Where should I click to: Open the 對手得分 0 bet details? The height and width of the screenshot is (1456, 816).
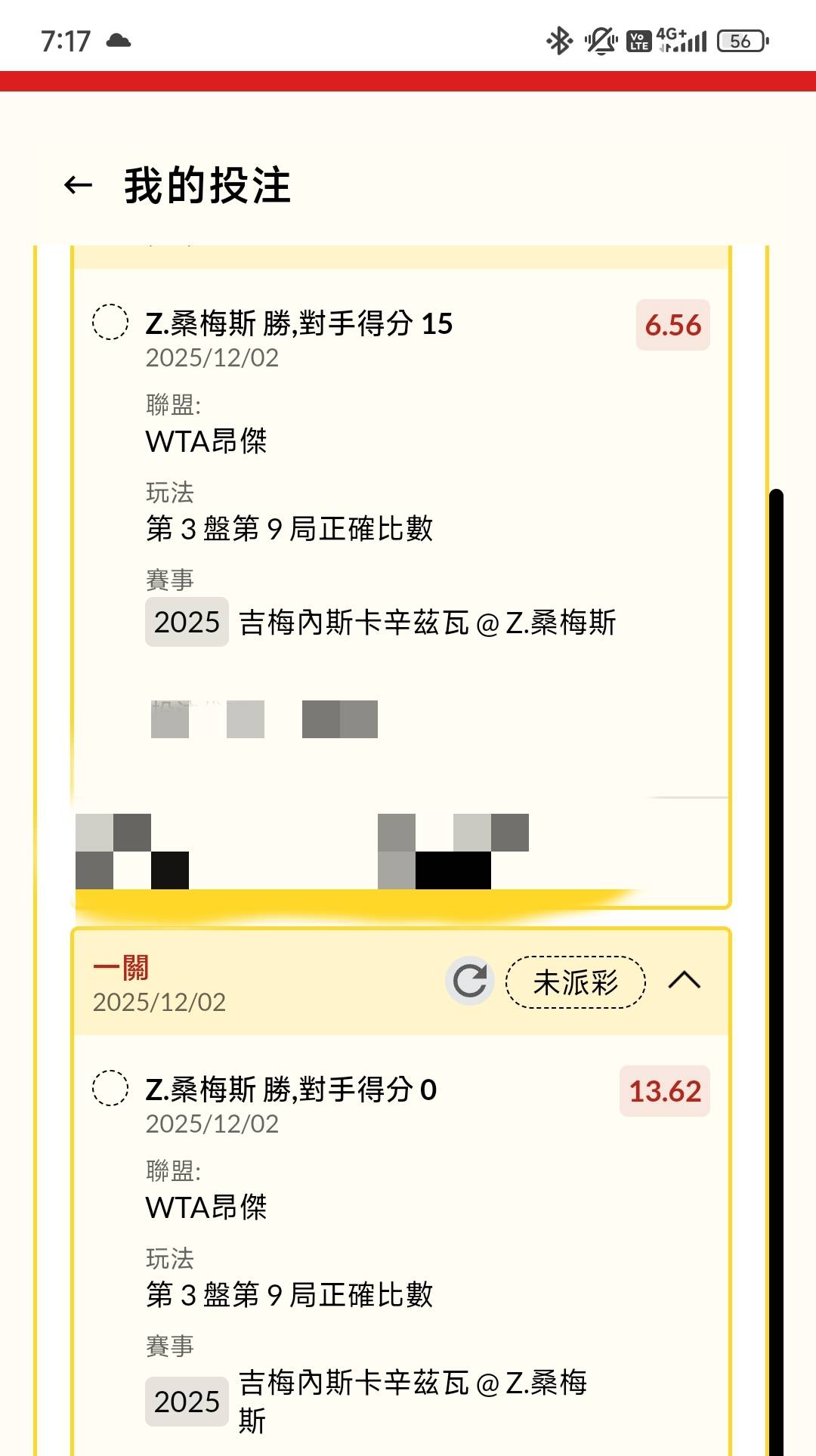coord(291,1090)
